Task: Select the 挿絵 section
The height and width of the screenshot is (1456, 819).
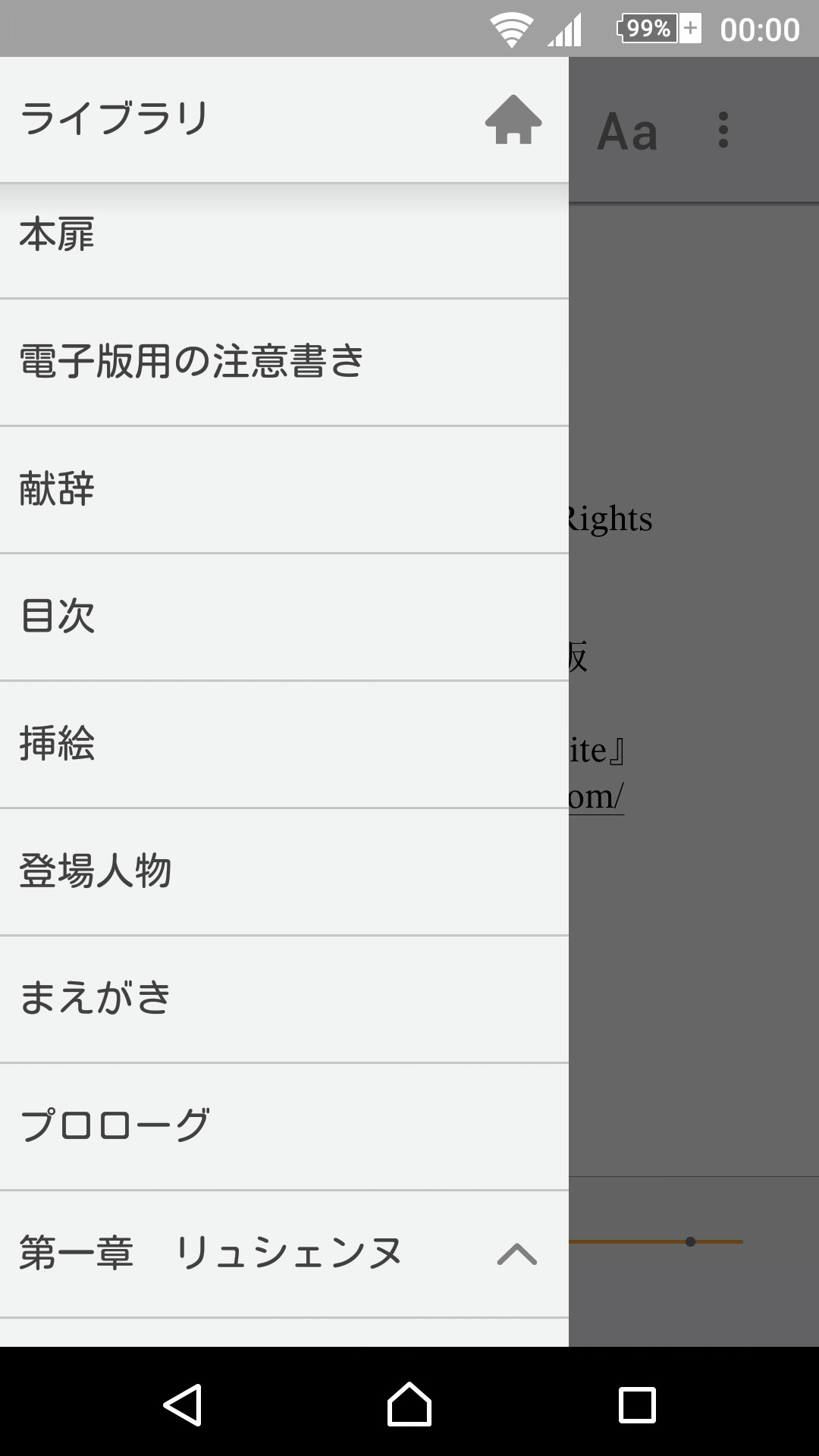Action: click(x=284, y=745)
